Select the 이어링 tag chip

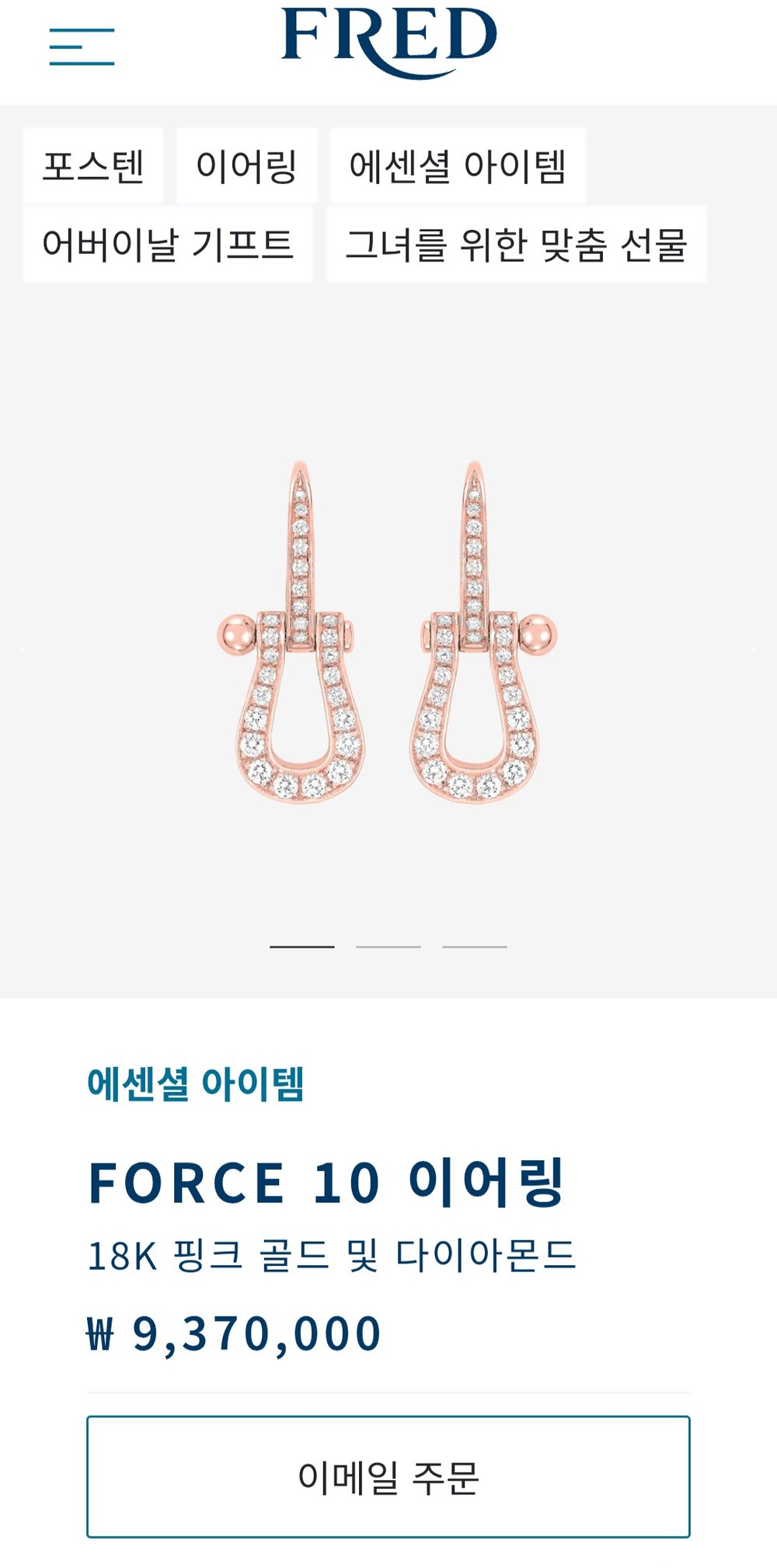[246, 166]
